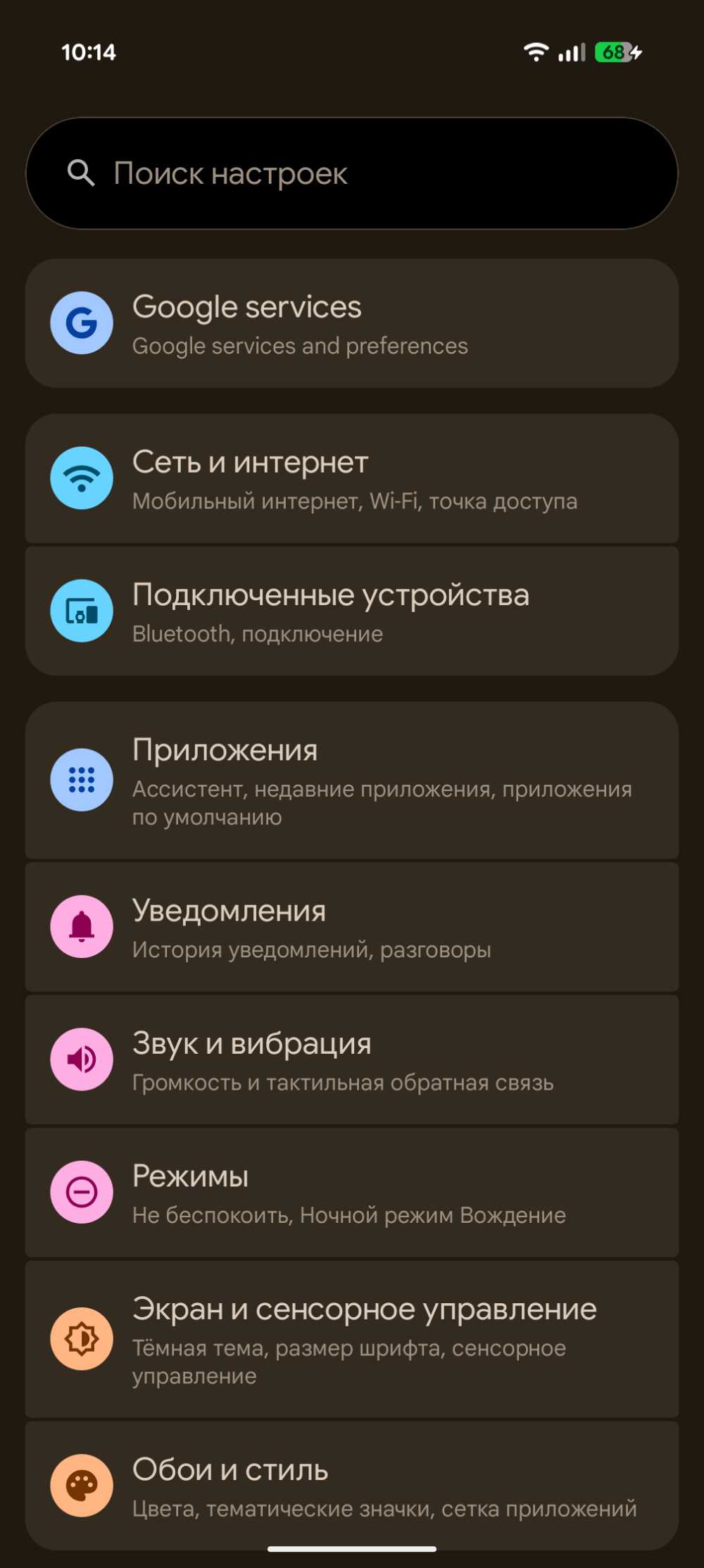Open the Режимы row
704x1568 pixels.
click(x=352, y=1193)
